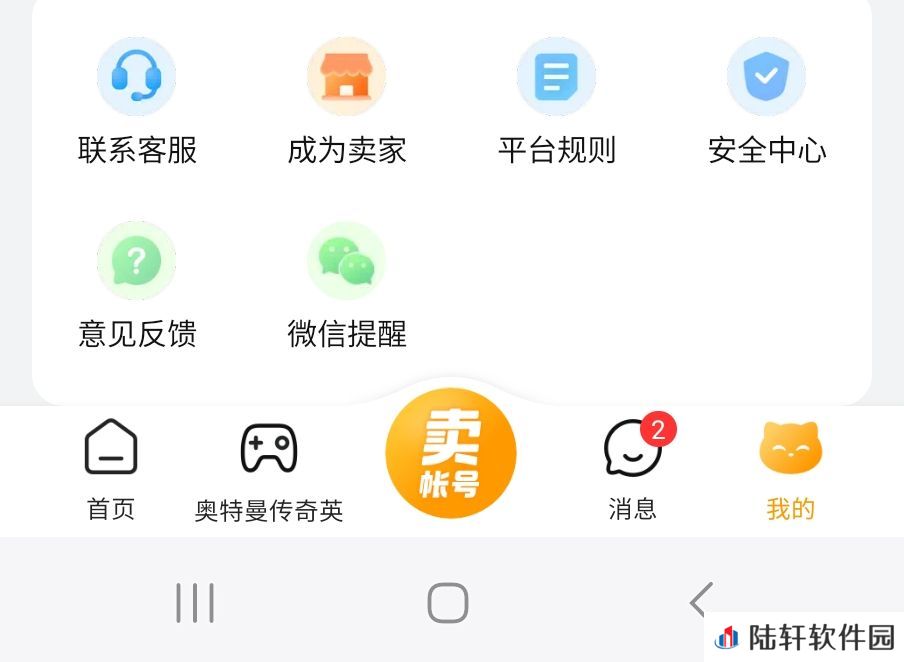Viewport: 904px width, 662px height.
Task: Open the system recent apps view
Action: [x=194, y=603]
